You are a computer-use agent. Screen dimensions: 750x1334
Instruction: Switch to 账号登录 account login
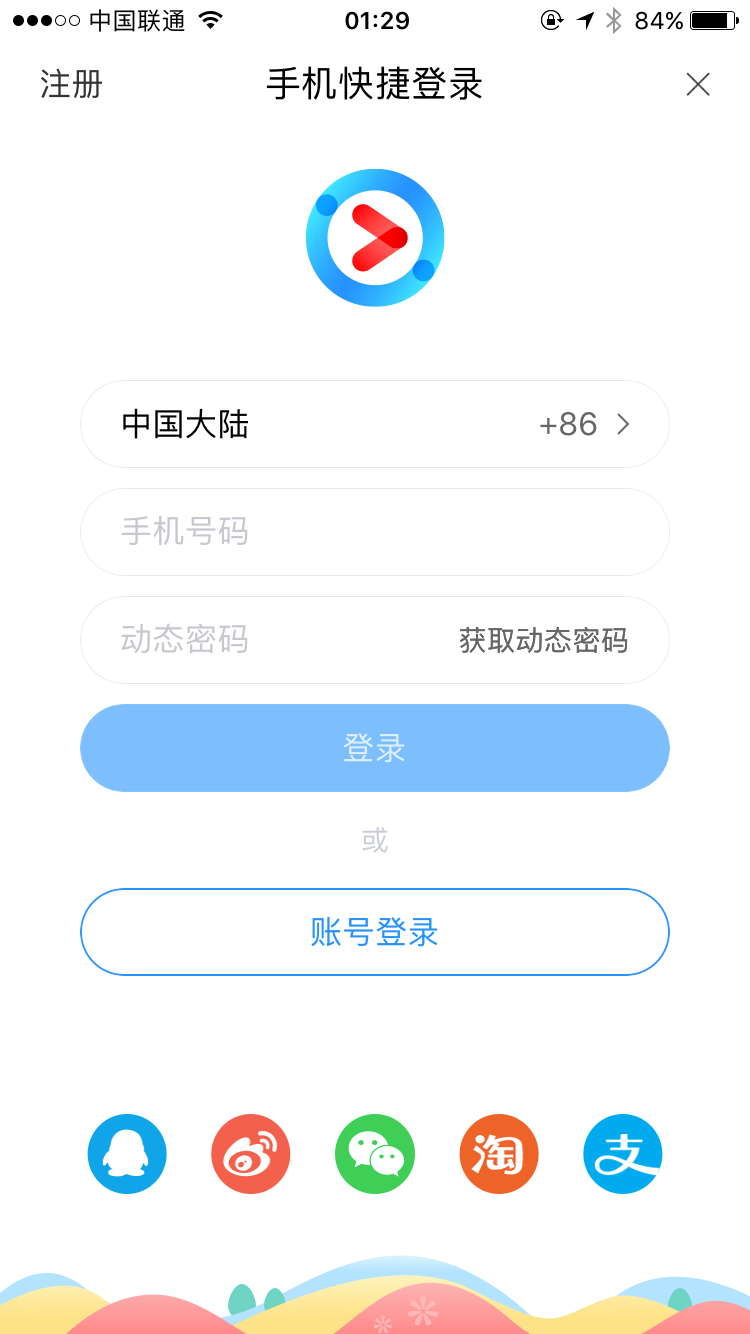[x=375, y=932]
